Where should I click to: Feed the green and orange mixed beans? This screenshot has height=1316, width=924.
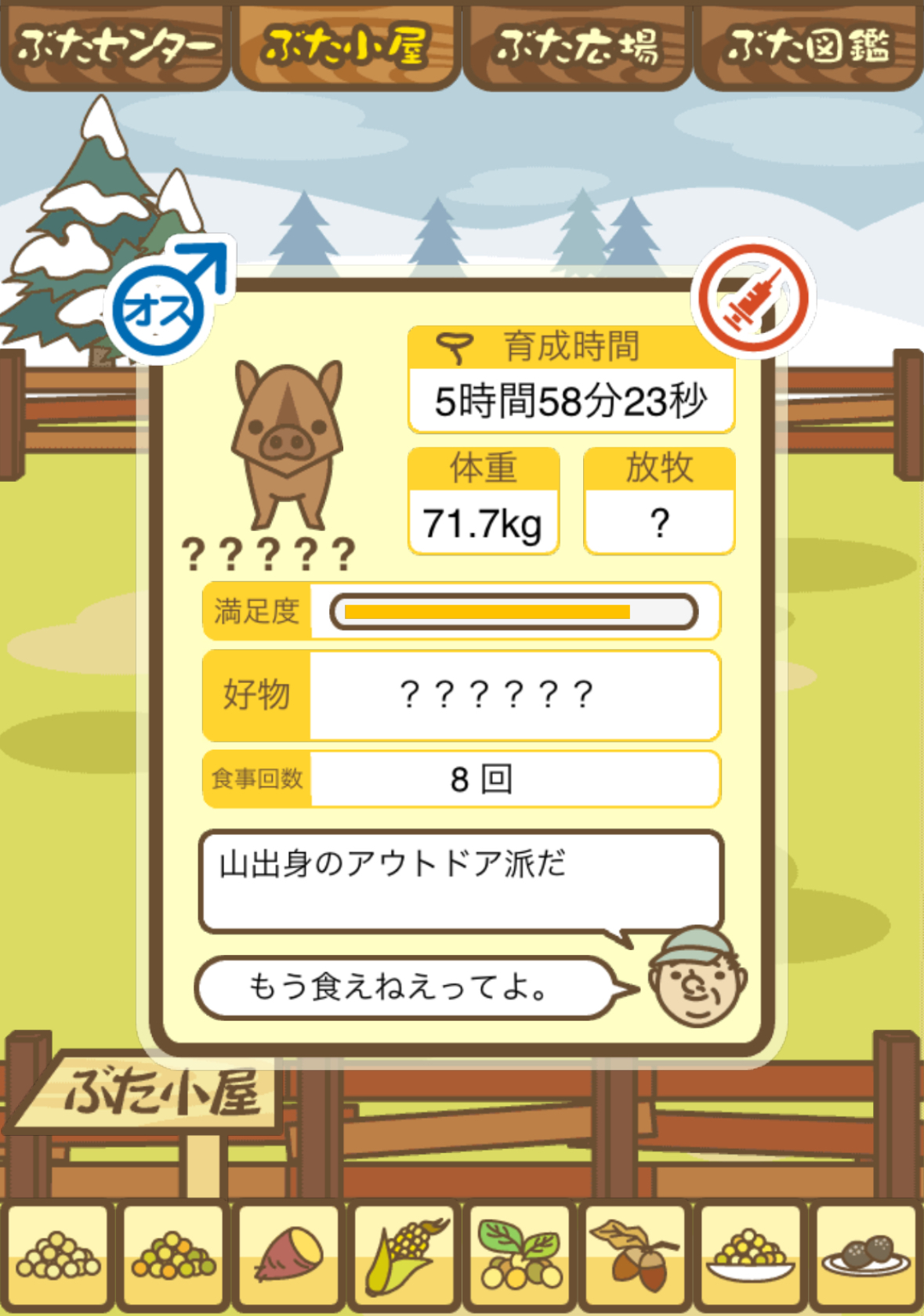click(174, 1256)
